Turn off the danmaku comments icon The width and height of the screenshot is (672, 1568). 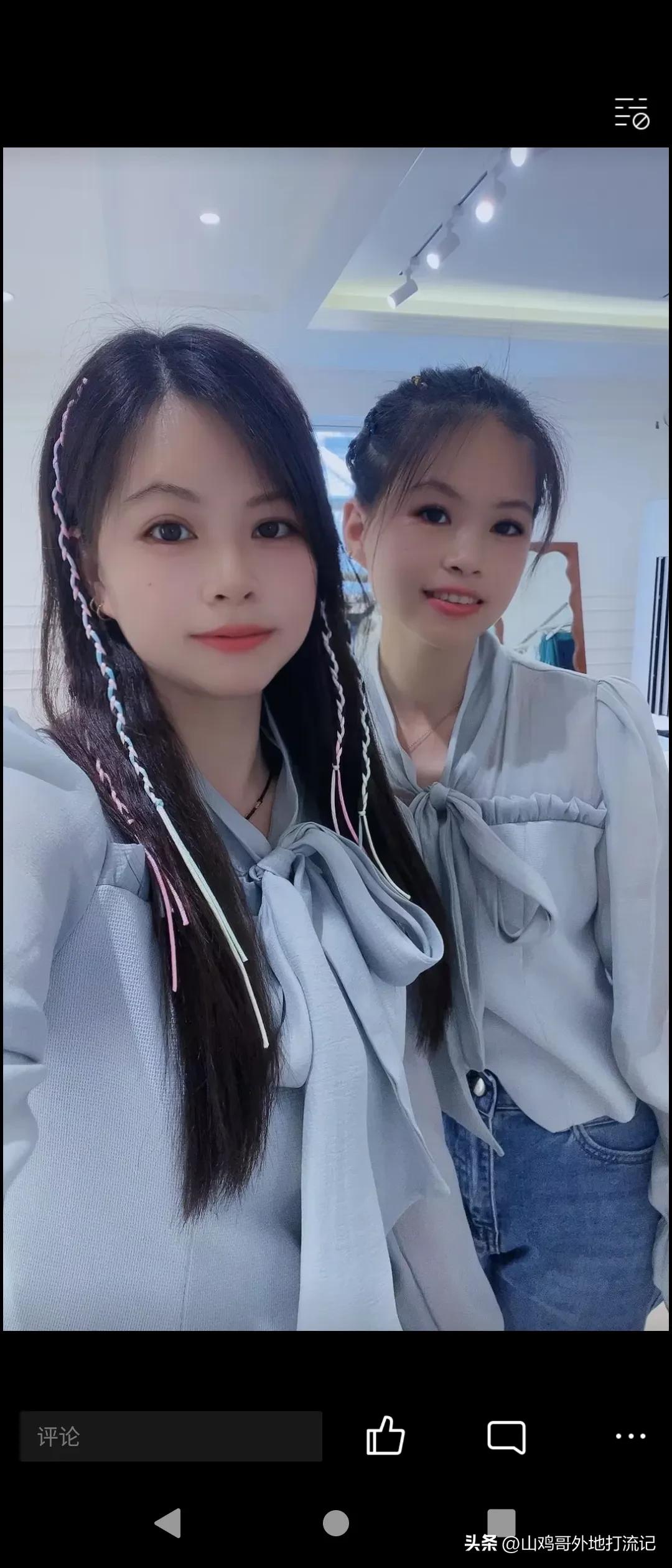click(632, 113)
